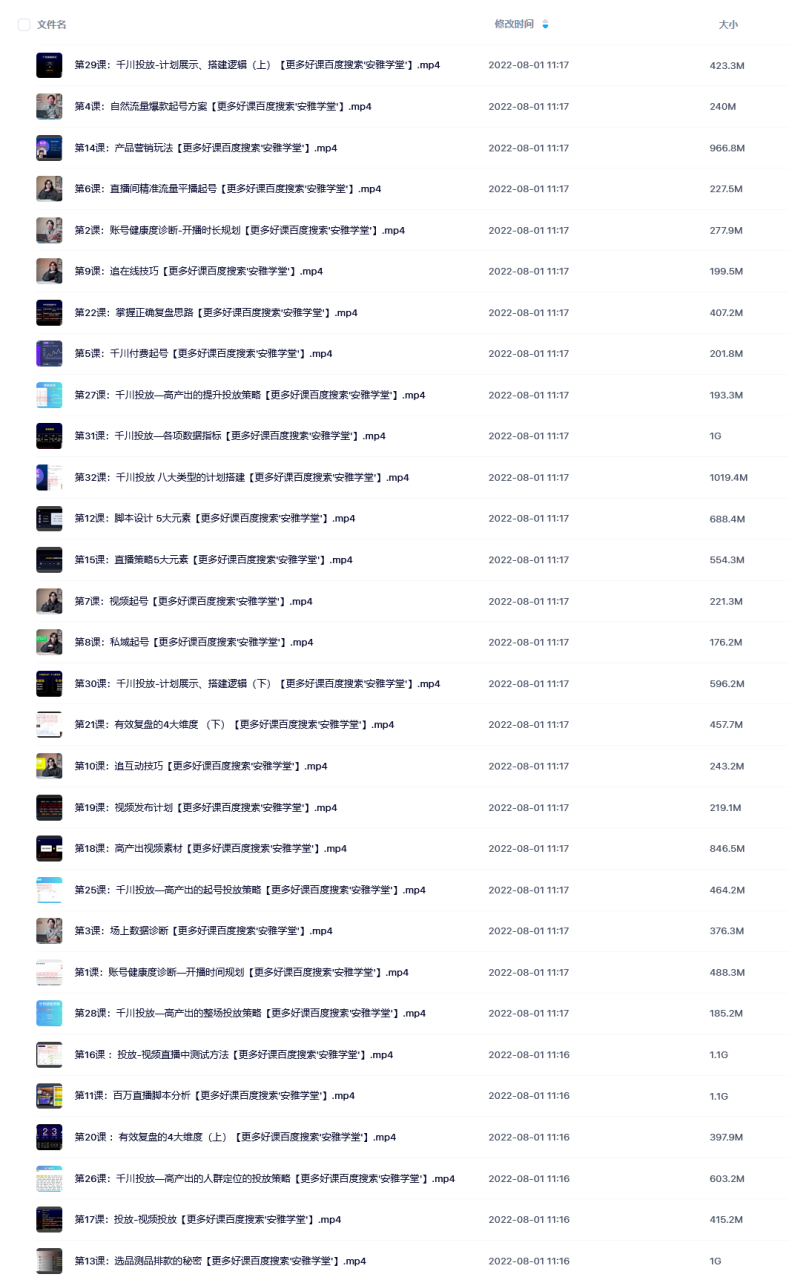789x1280 pixels.
Task: Tick the select-all checkbox beside 文件名
Action: [24, 24]
